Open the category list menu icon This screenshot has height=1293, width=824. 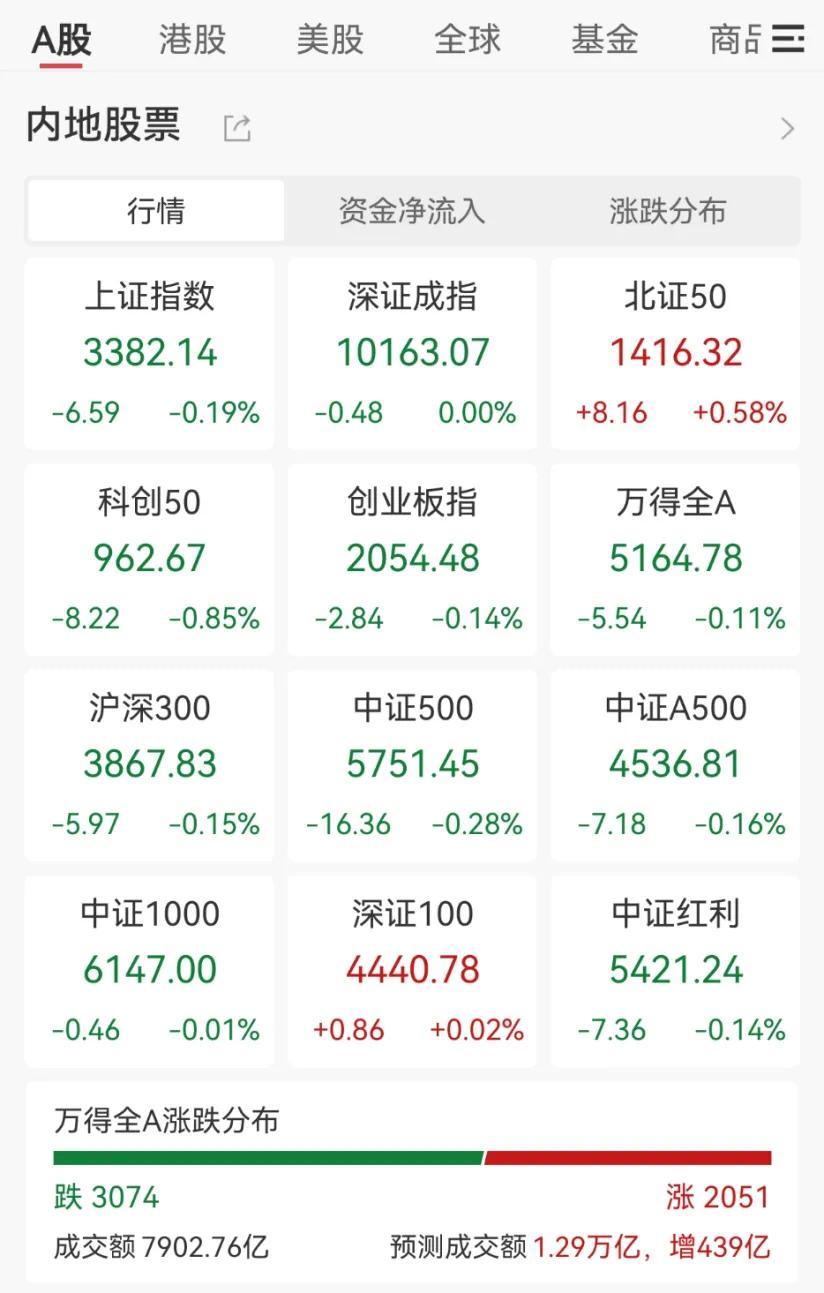coord(788,40)
